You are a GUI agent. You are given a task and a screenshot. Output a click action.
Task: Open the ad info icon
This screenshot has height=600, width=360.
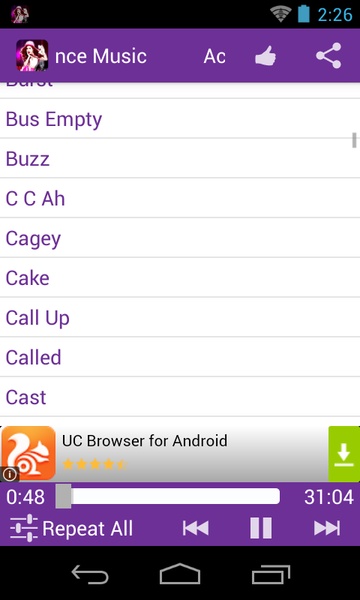[9, 474]
